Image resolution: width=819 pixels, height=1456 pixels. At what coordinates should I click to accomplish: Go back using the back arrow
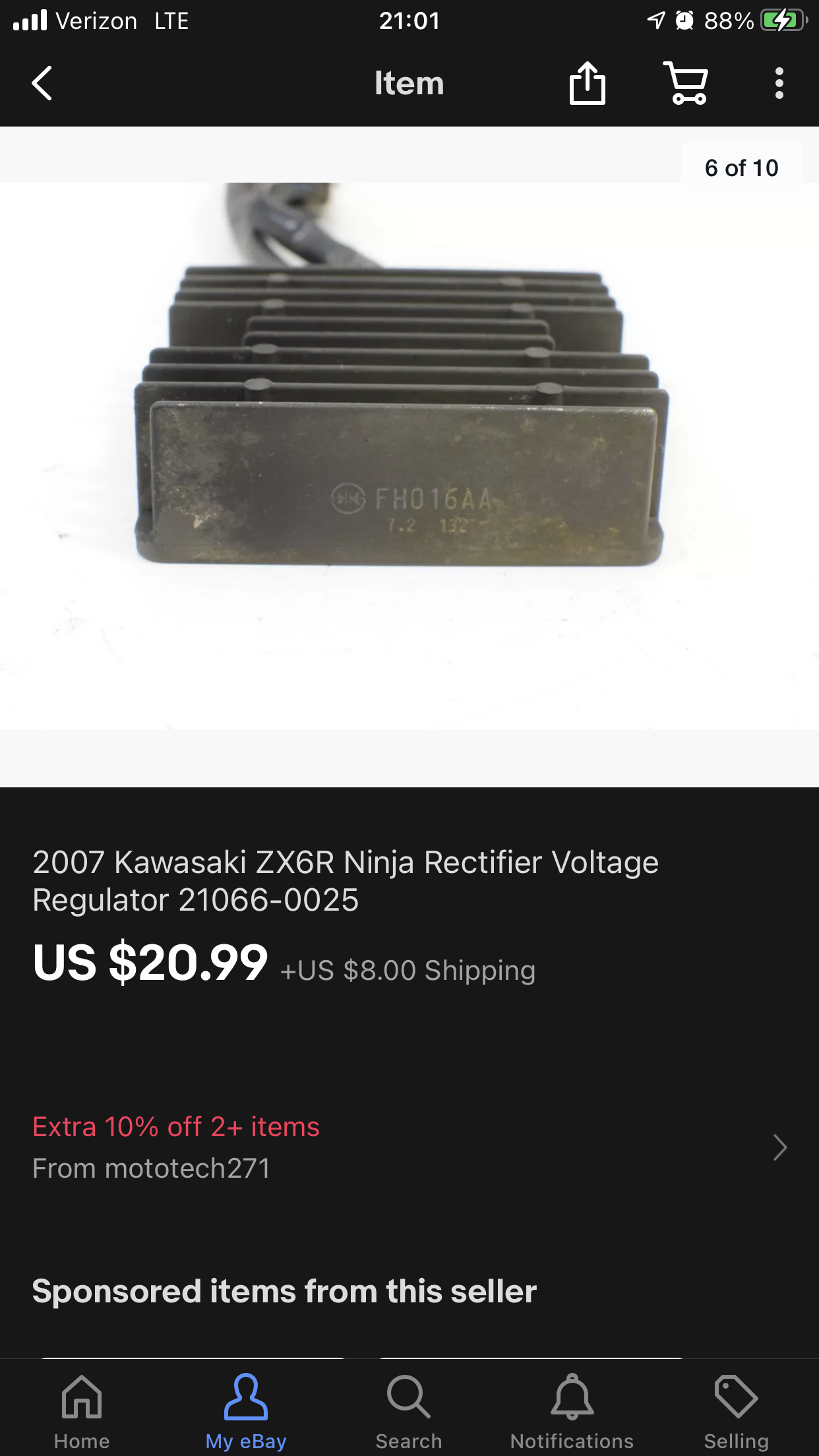coord(42,83)
